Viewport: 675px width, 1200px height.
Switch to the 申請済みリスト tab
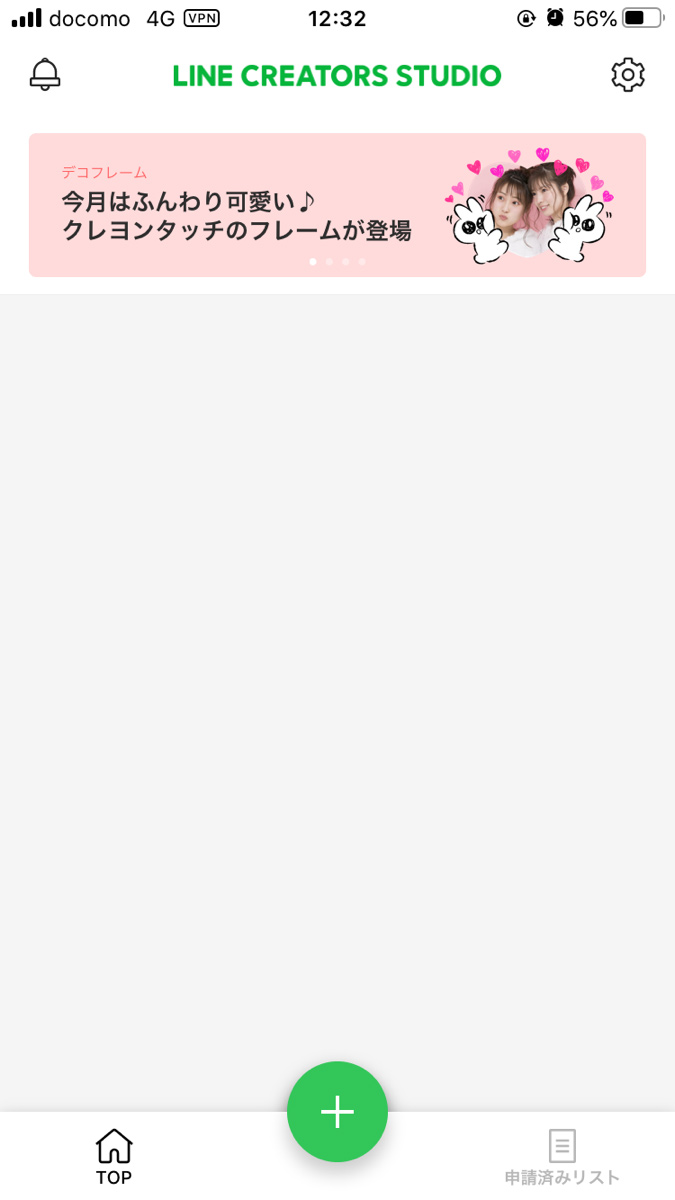tap(562, 1157)
